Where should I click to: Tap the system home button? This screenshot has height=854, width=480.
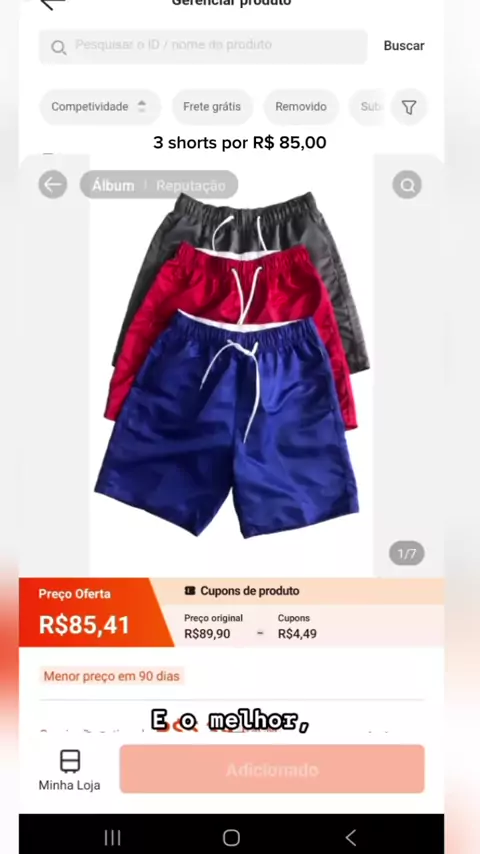pyautogui.click(x=231, y=837)
